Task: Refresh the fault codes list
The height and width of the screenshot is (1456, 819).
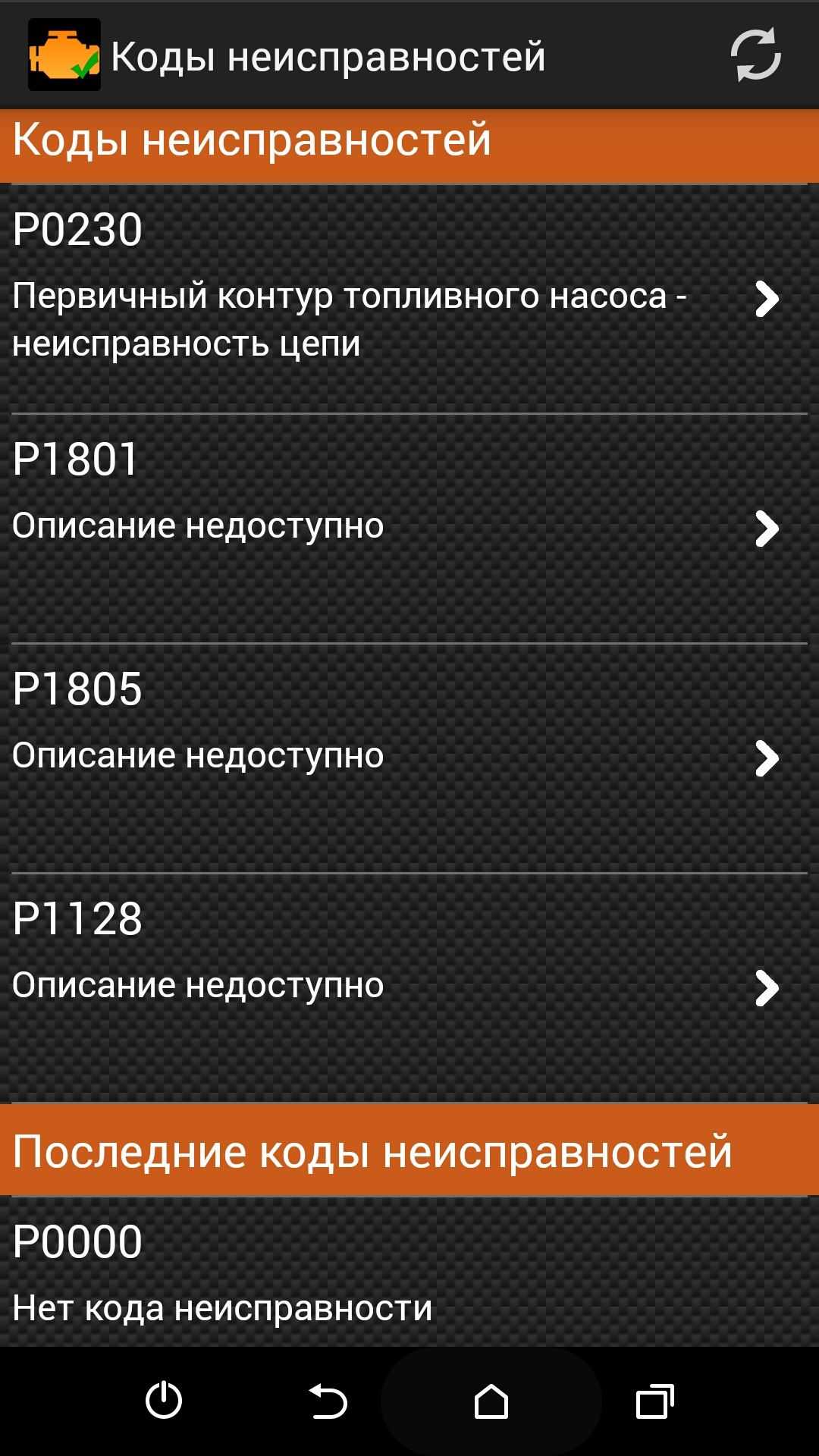Action: pyautogui.click(x=755, y=55)
